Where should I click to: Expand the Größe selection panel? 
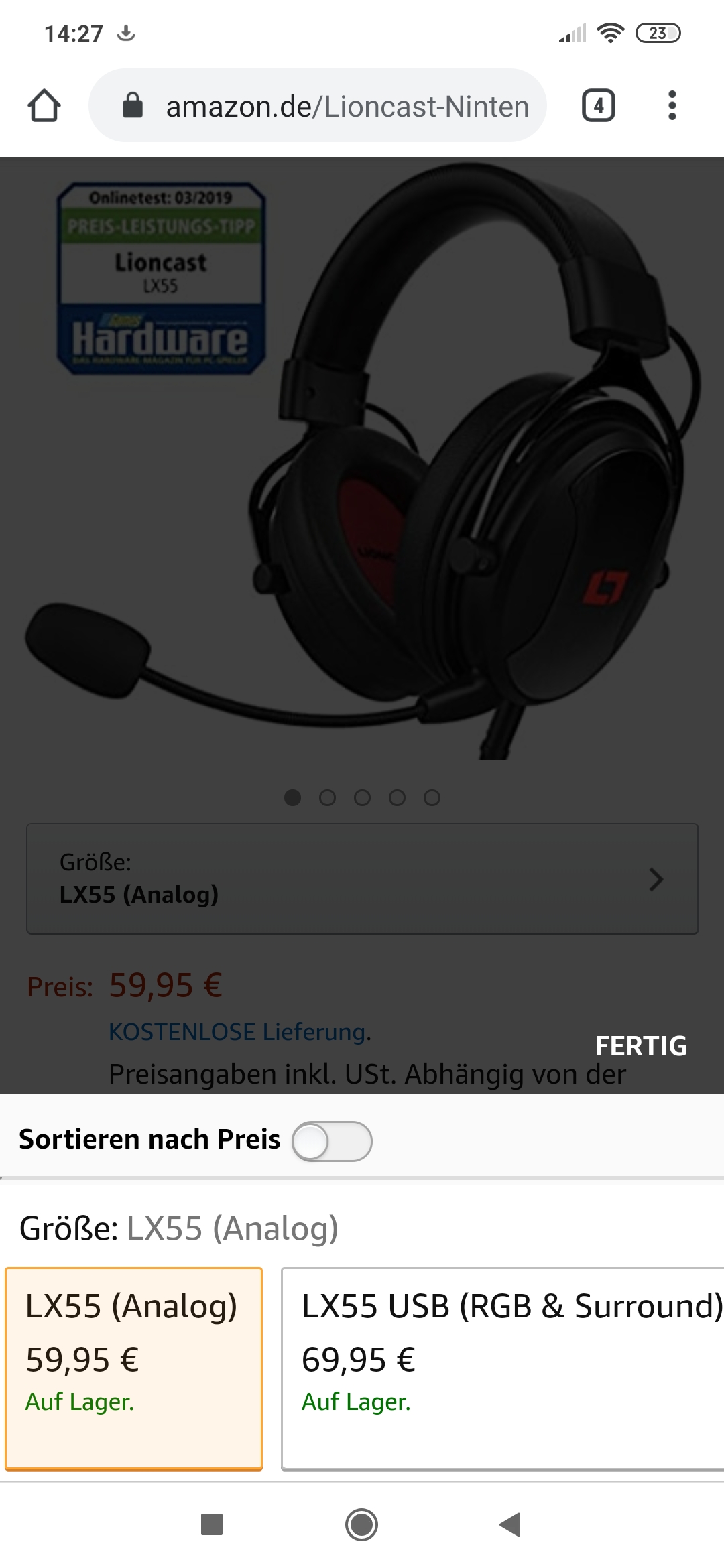point(362,878)
